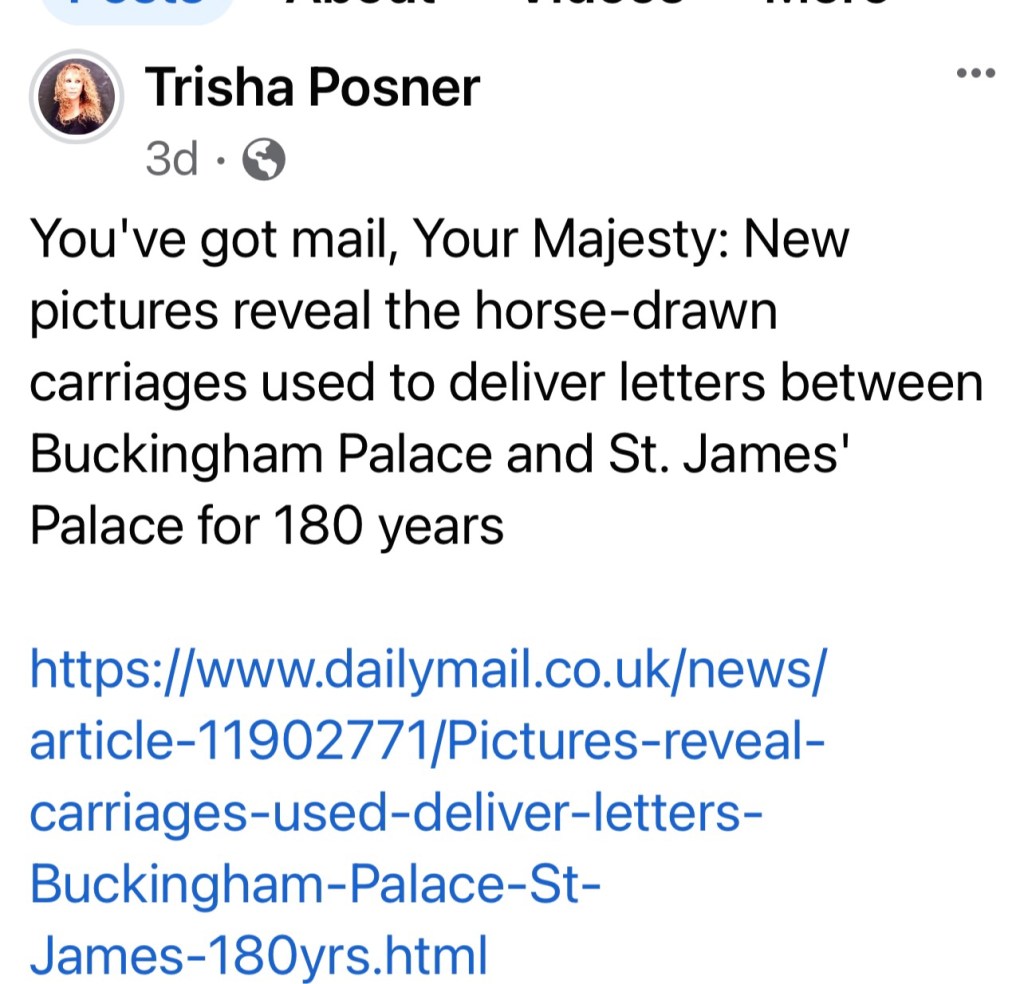Open the three-dot menu on Trisha Posner's post
The image size is (1024, 984).
click(975, 73)
